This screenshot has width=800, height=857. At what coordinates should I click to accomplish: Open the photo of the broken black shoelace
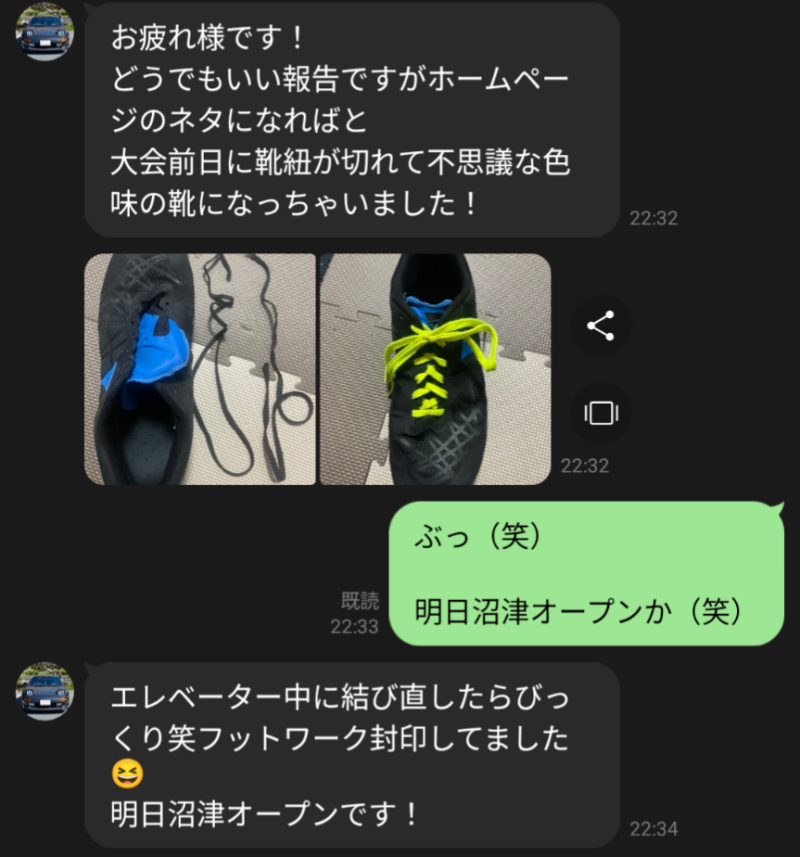tap(199, 369)
